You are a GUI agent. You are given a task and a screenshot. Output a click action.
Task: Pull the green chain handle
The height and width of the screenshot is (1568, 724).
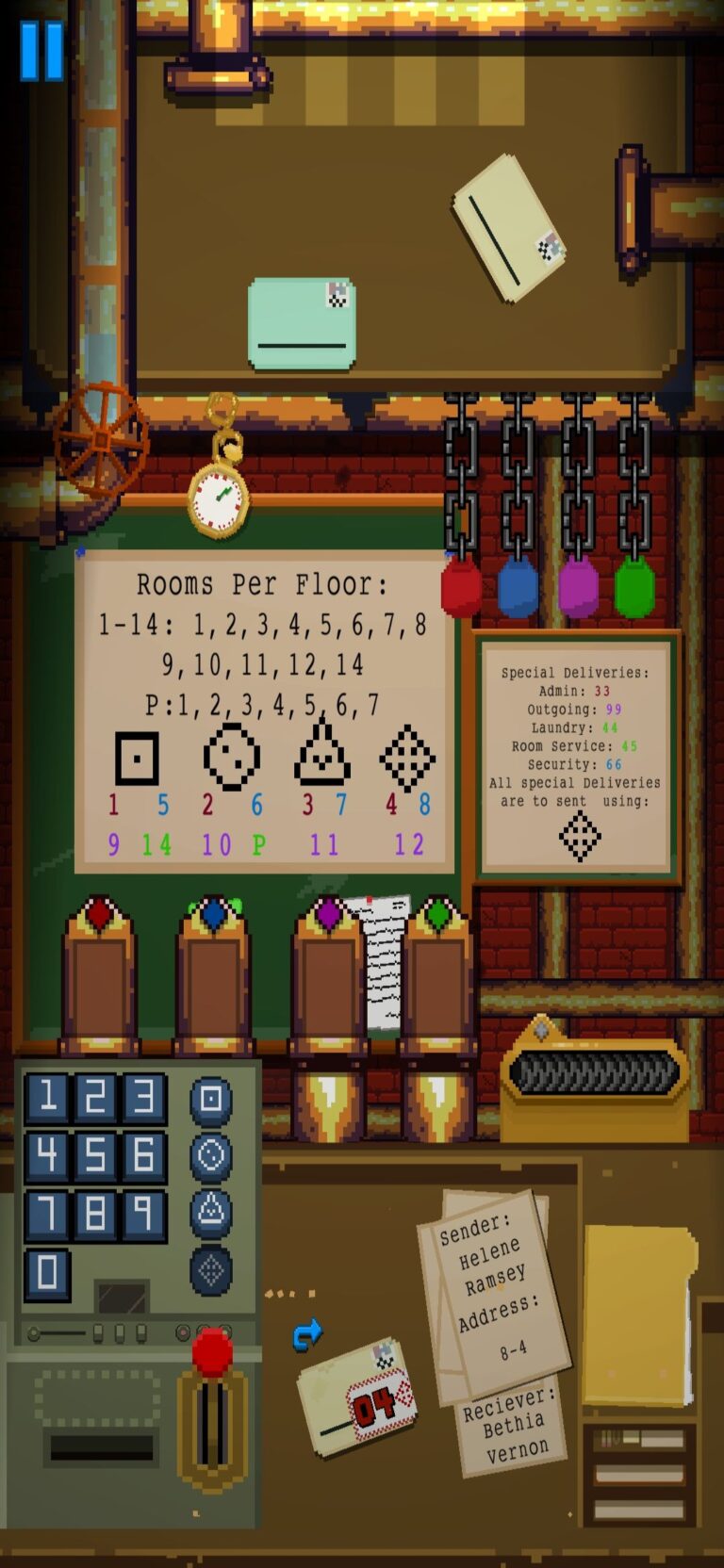634,586
